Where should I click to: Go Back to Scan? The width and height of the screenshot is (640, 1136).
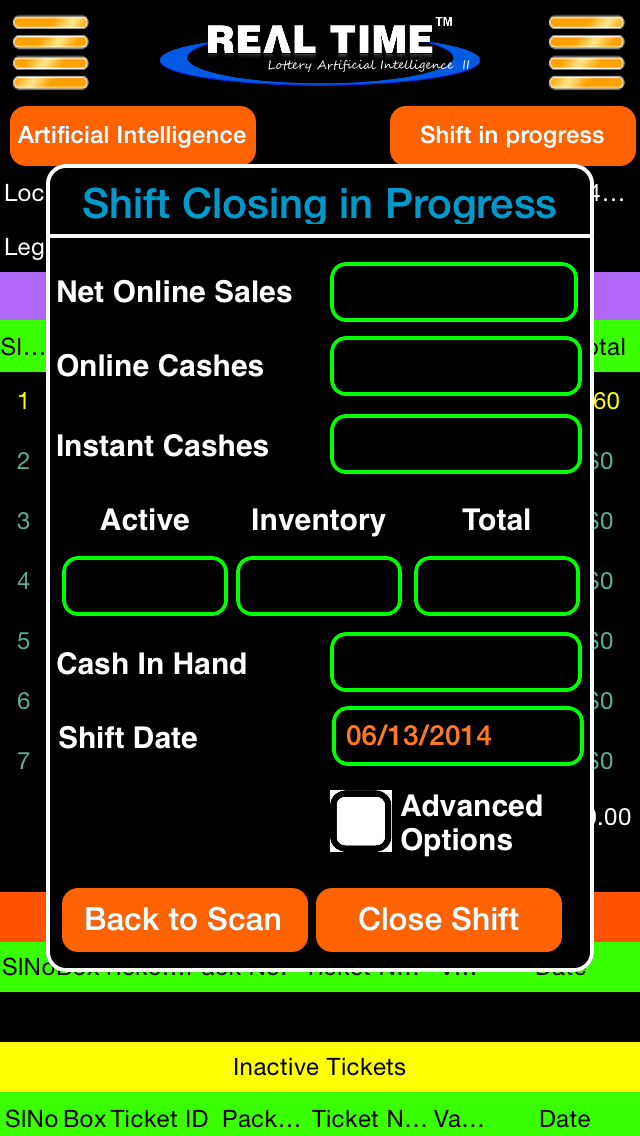point(185,919)
